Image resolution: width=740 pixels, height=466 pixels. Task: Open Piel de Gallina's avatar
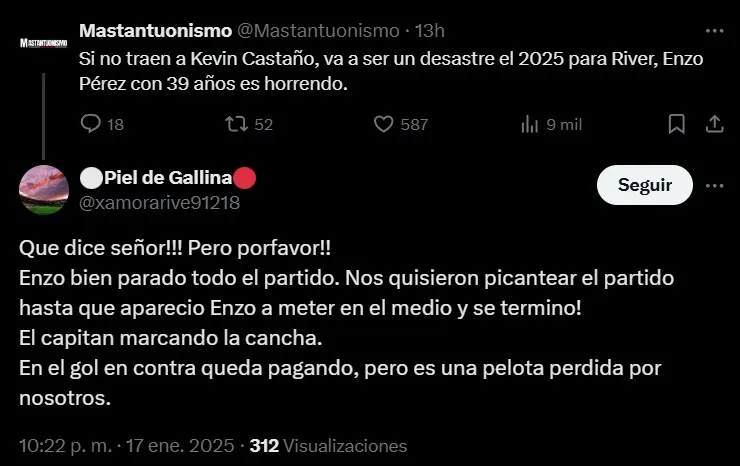coord(43,190)
